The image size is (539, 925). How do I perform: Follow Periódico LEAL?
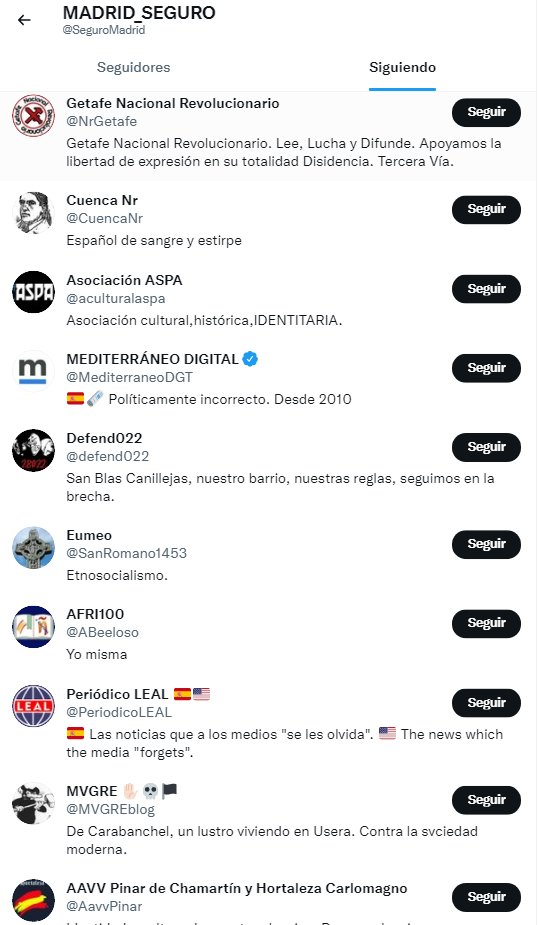[x=487, y=703]
